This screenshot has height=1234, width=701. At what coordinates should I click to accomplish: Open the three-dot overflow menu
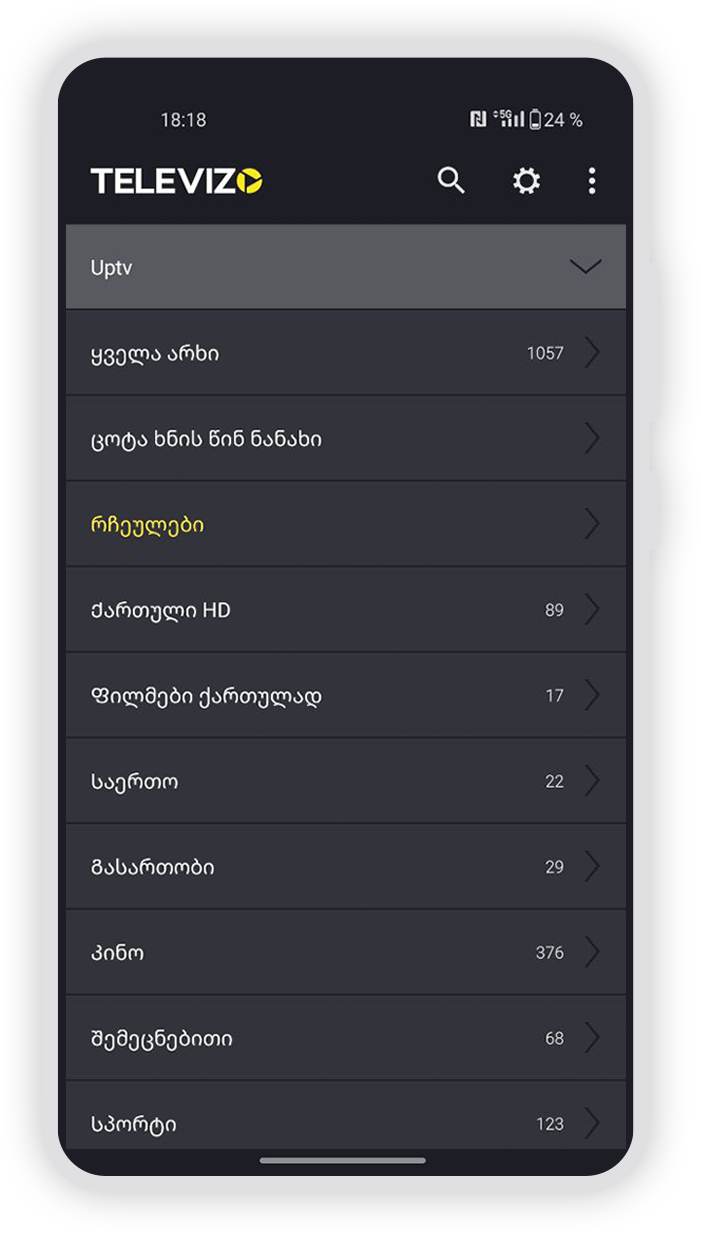point(592,181)
